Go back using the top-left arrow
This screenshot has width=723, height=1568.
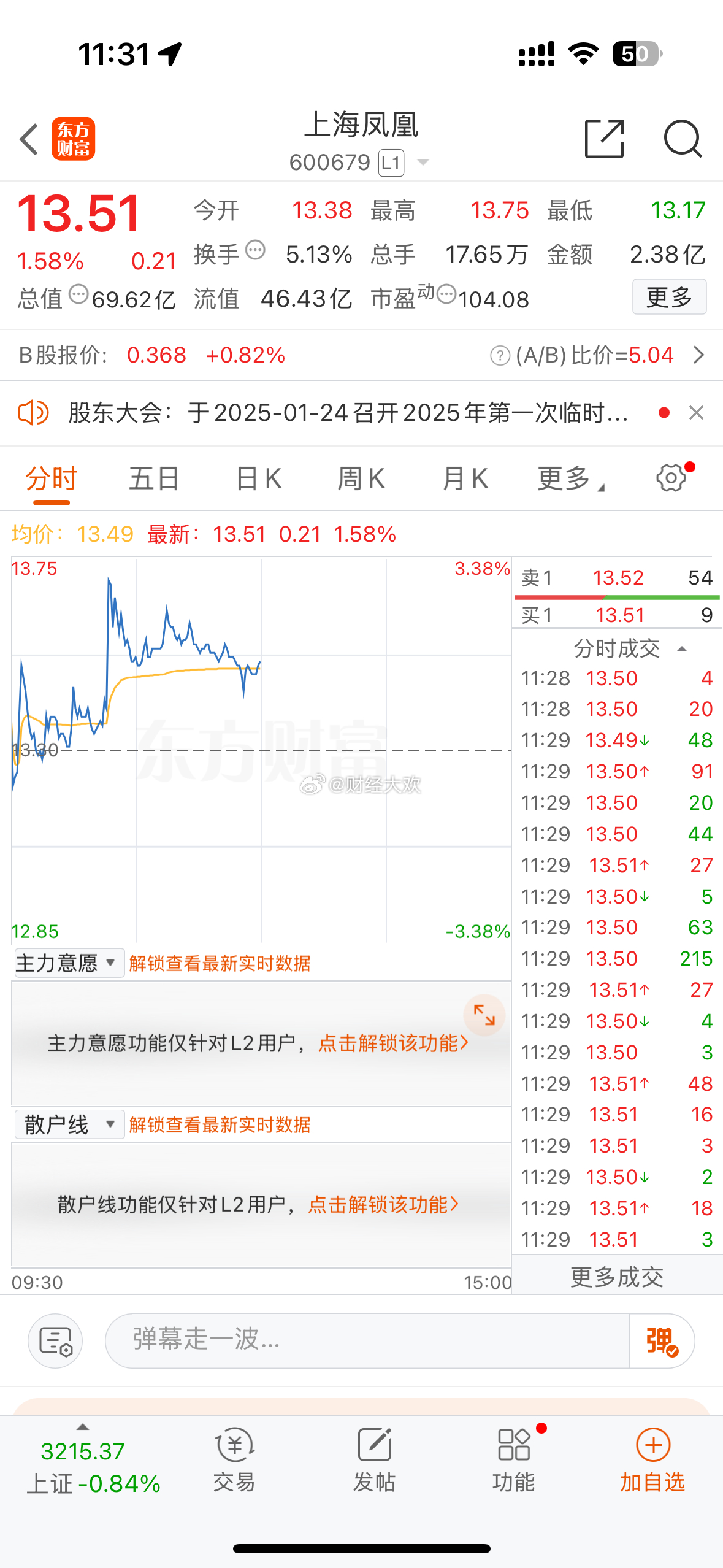29,139
